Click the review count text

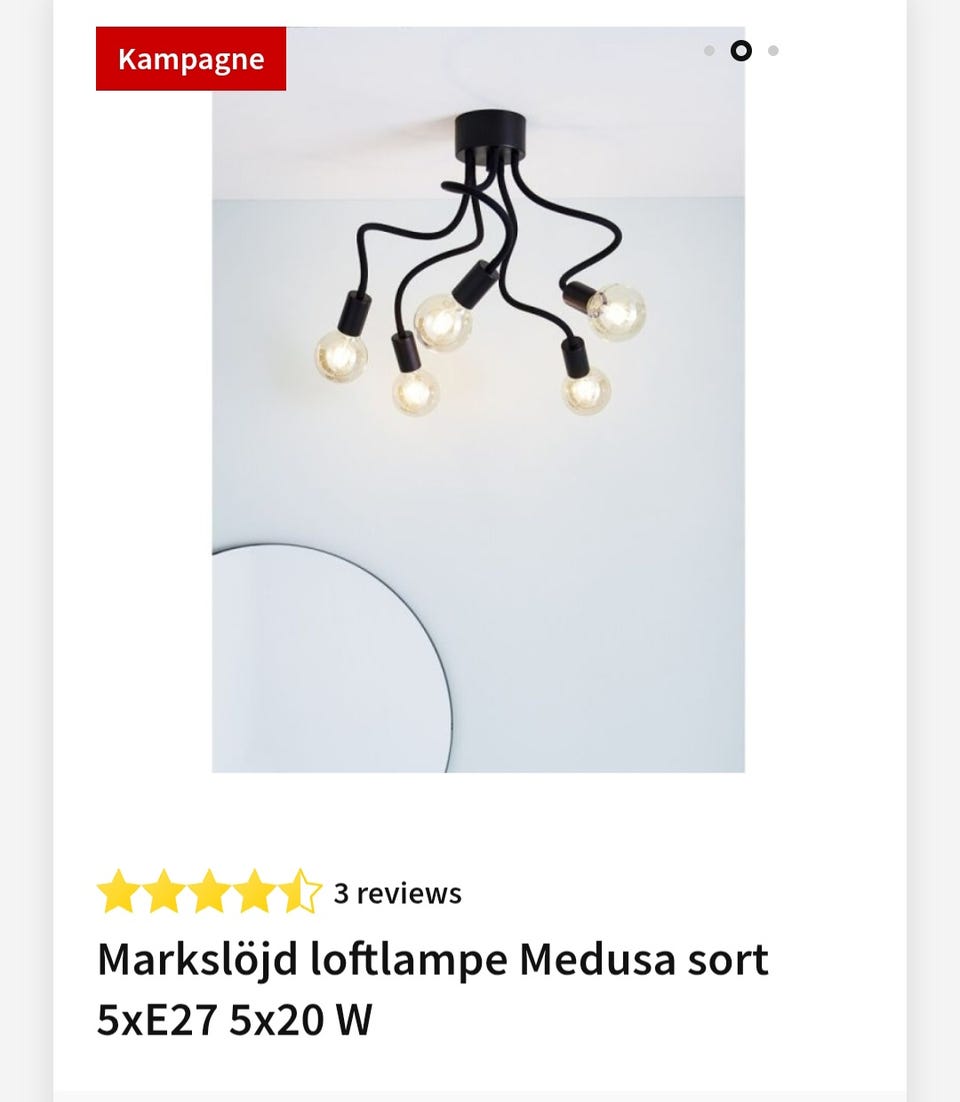397,893
